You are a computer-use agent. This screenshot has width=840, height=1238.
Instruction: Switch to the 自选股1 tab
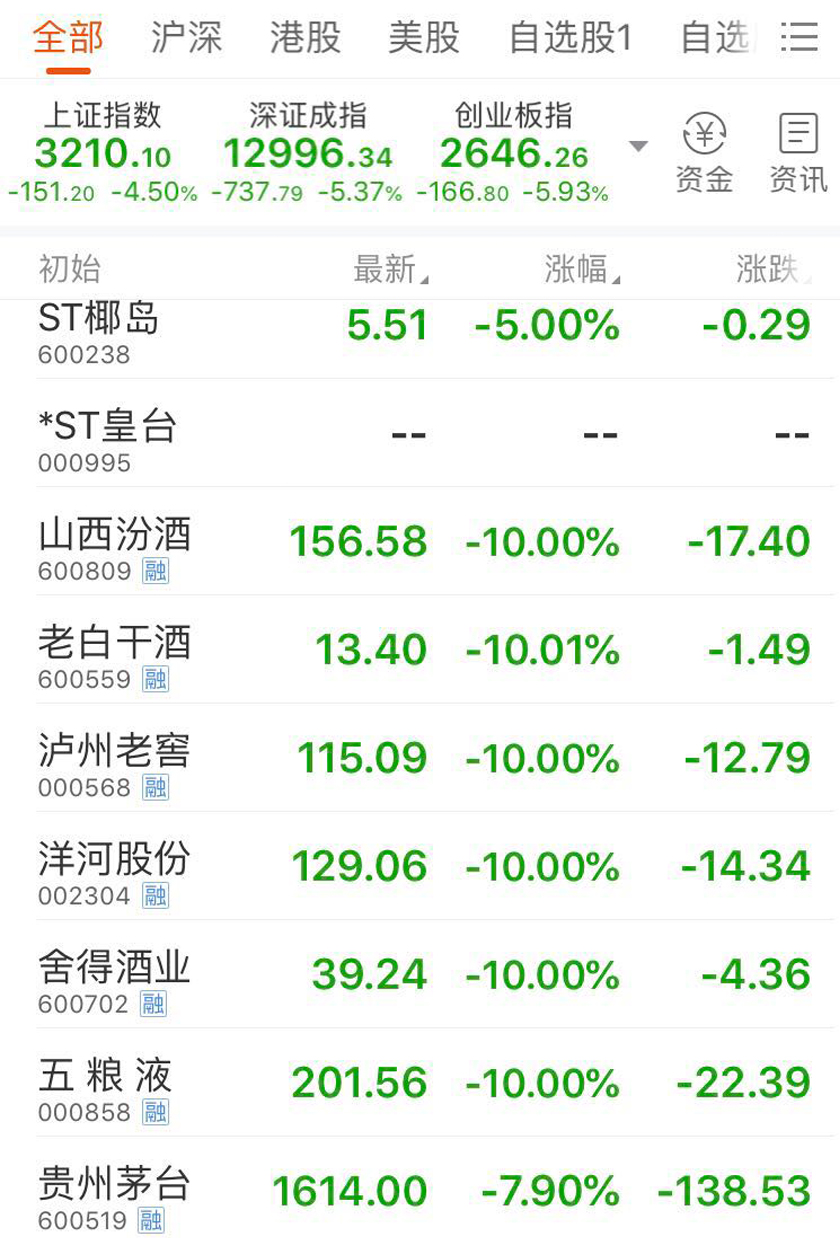(570, 38)
